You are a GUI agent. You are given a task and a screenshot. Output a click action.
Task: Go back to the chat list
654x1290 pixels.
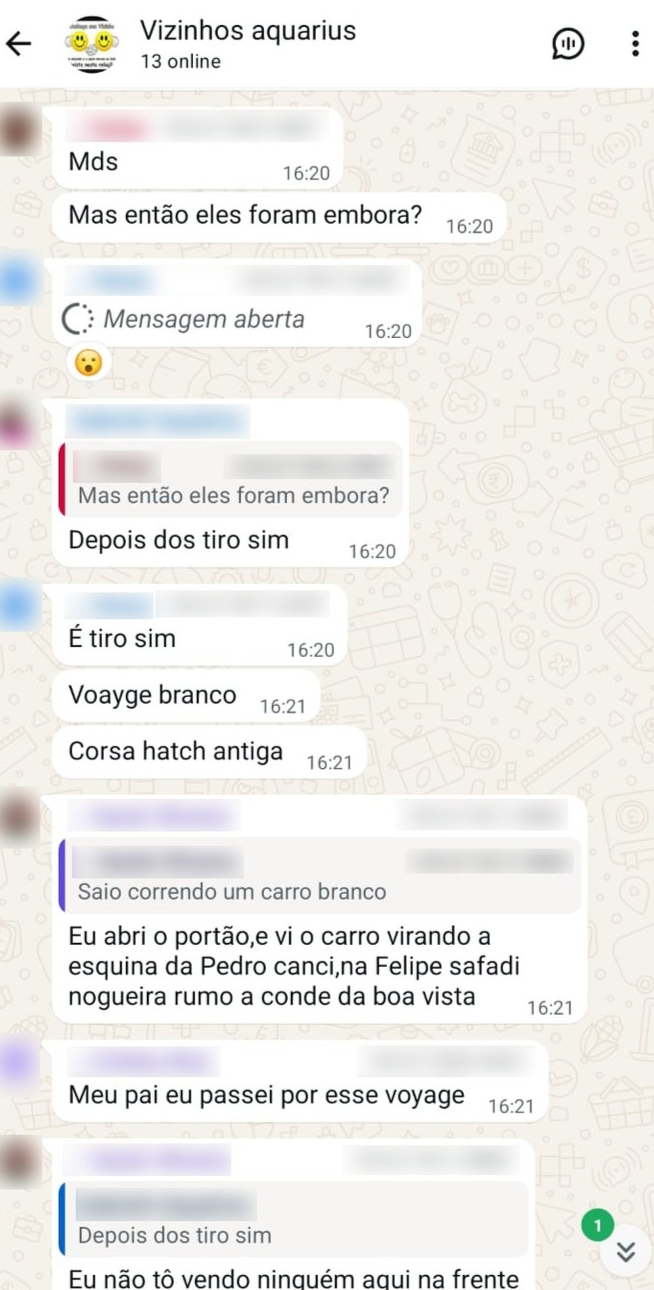point(19,43)
